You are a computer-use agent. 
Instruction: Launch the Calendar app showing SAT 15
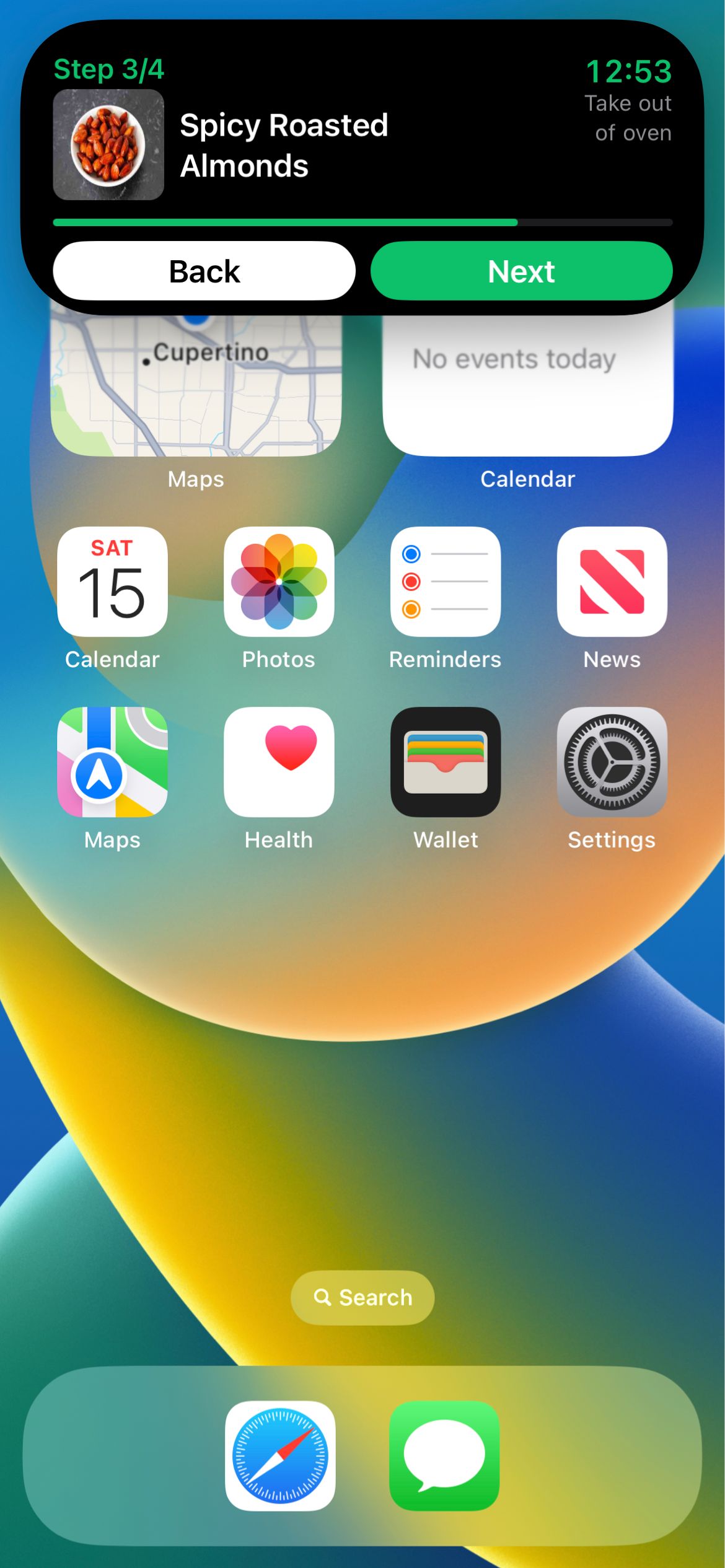(x=112, y=582)
